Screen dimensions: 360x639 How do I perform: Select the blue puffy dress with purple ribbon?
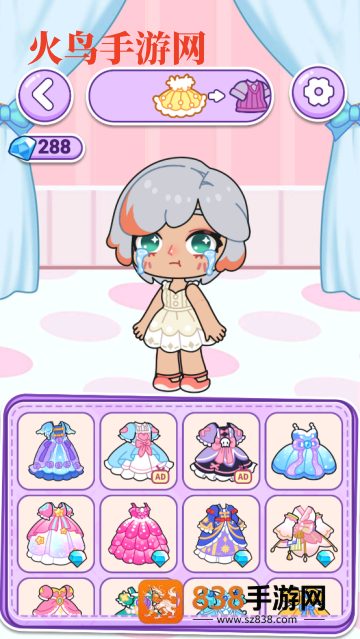(x=304, y=451)
